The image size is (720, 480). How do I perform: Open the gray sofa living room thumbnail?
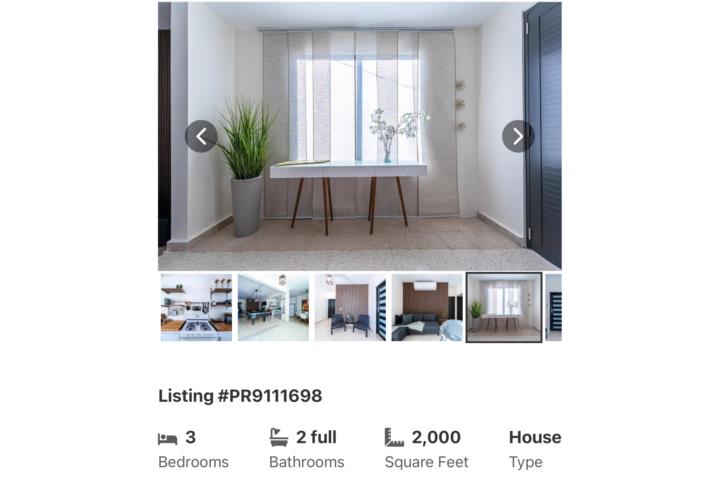427,308
